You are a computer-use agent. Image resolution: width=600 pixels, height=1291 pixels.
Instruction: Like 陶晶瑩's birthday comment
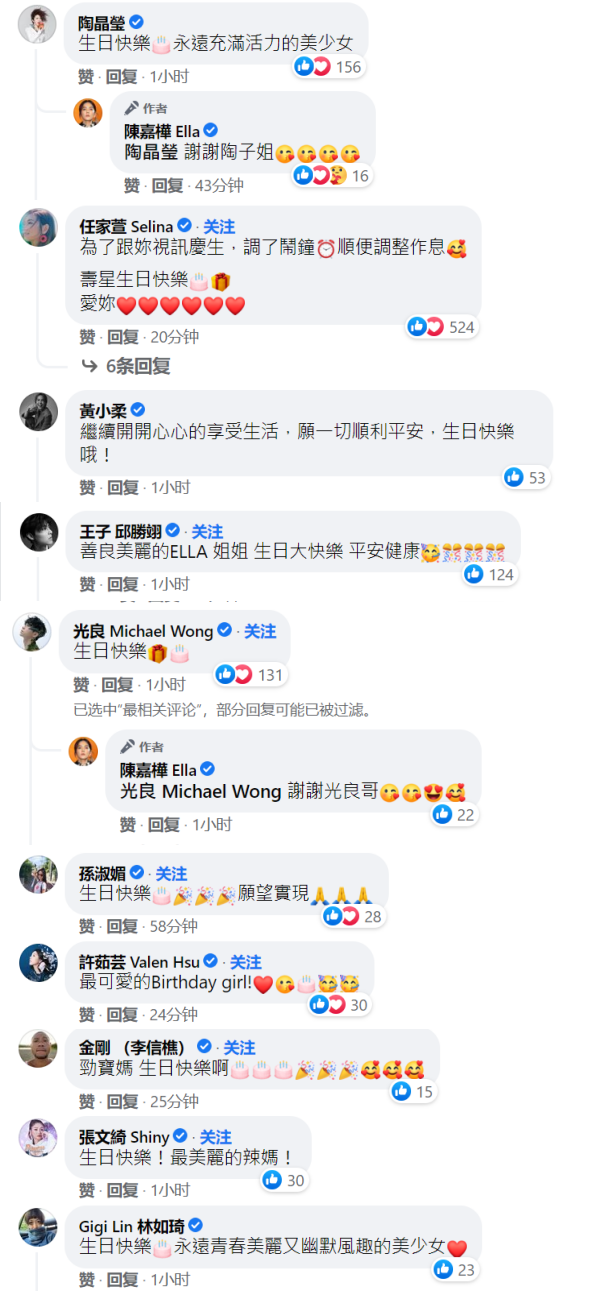click(87, 76)
